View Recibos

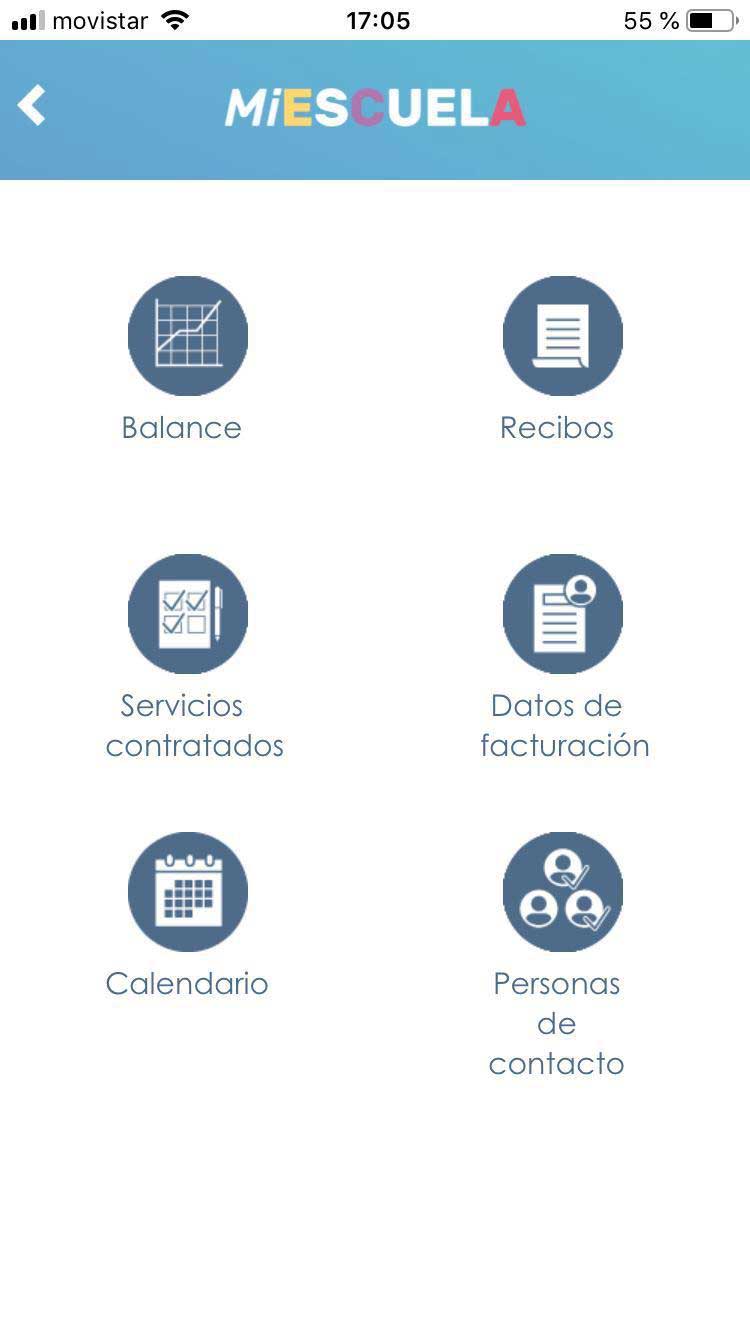click(x=562, y=336)
